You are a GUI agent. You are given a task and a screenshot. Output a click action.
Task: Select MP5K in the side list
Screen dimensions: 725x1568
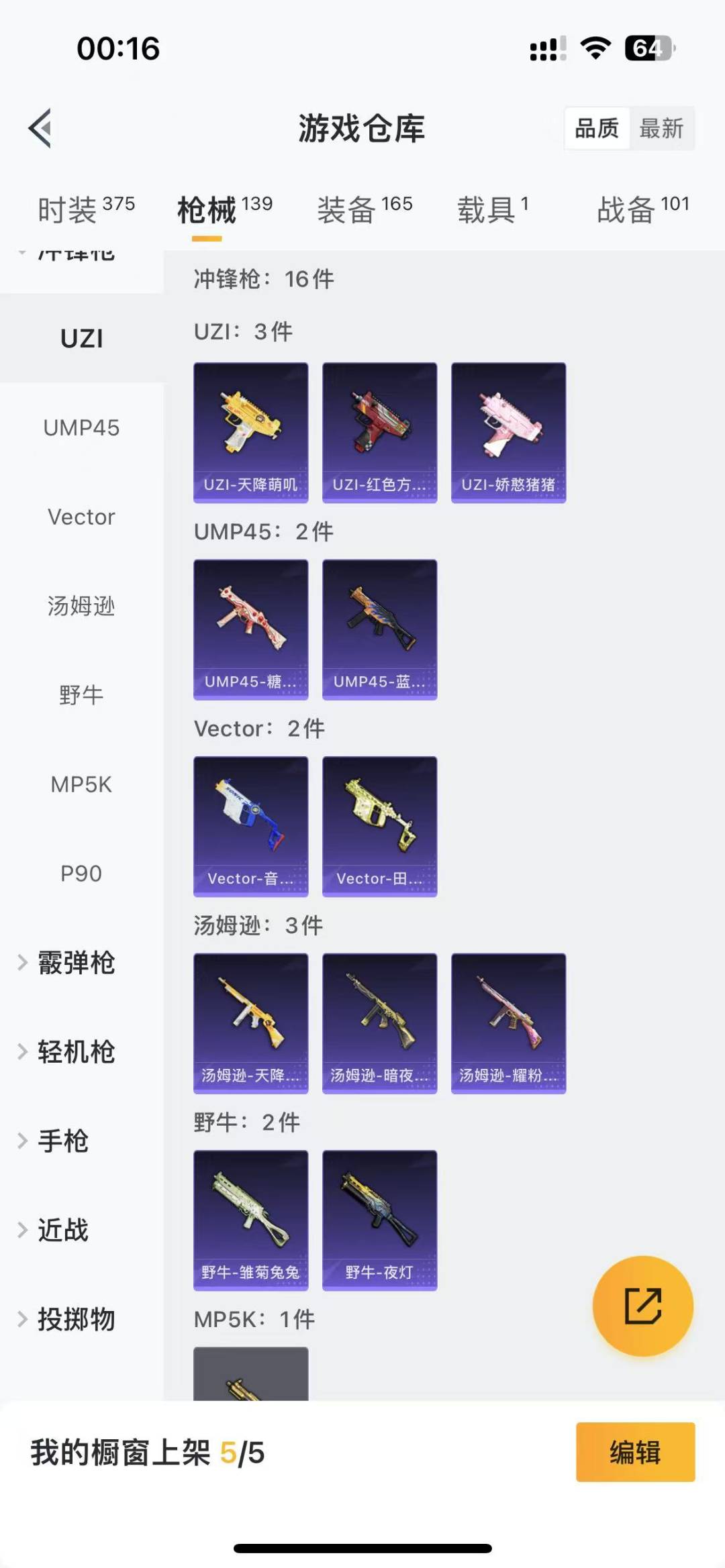(81, 784)
